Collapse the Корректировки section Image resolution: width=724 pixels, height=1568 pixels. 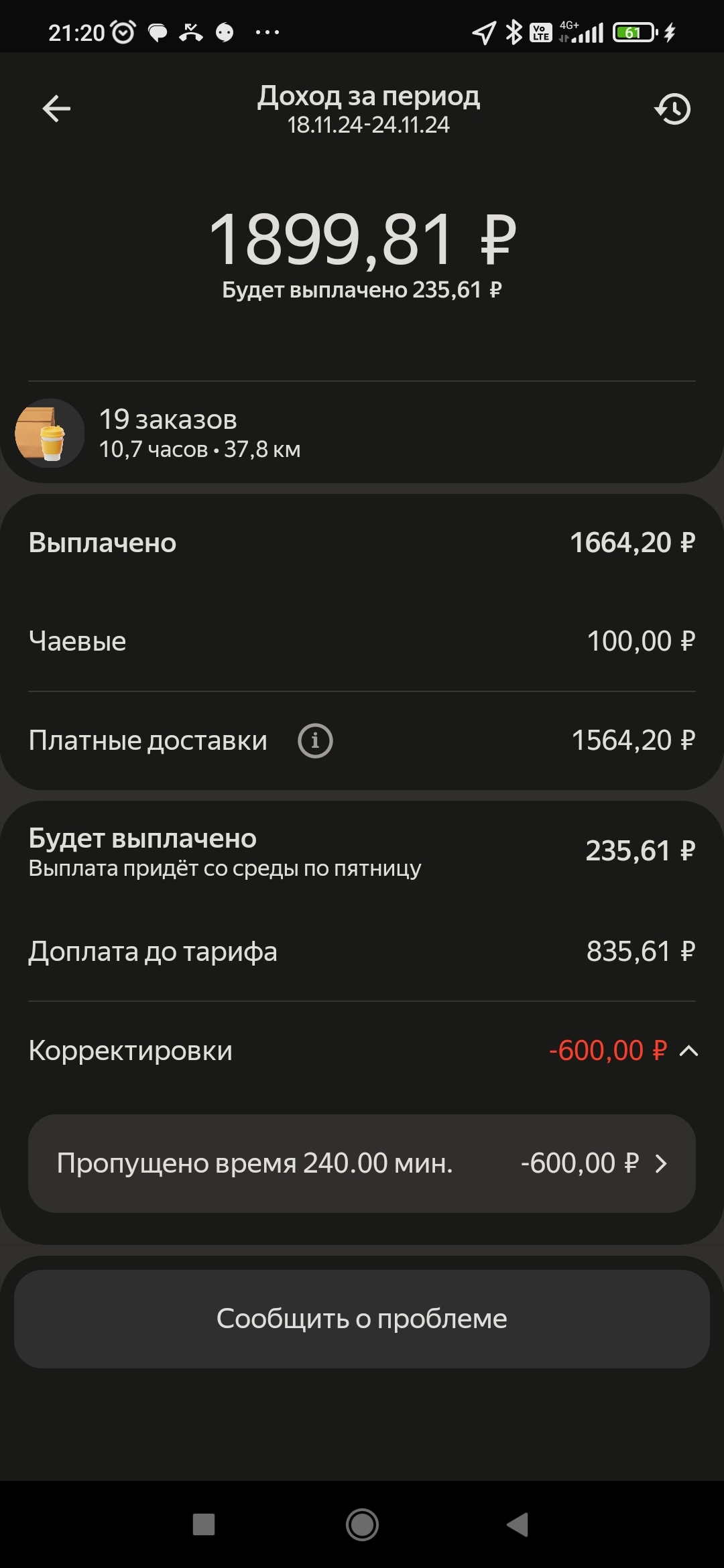tap(688, 1051)
